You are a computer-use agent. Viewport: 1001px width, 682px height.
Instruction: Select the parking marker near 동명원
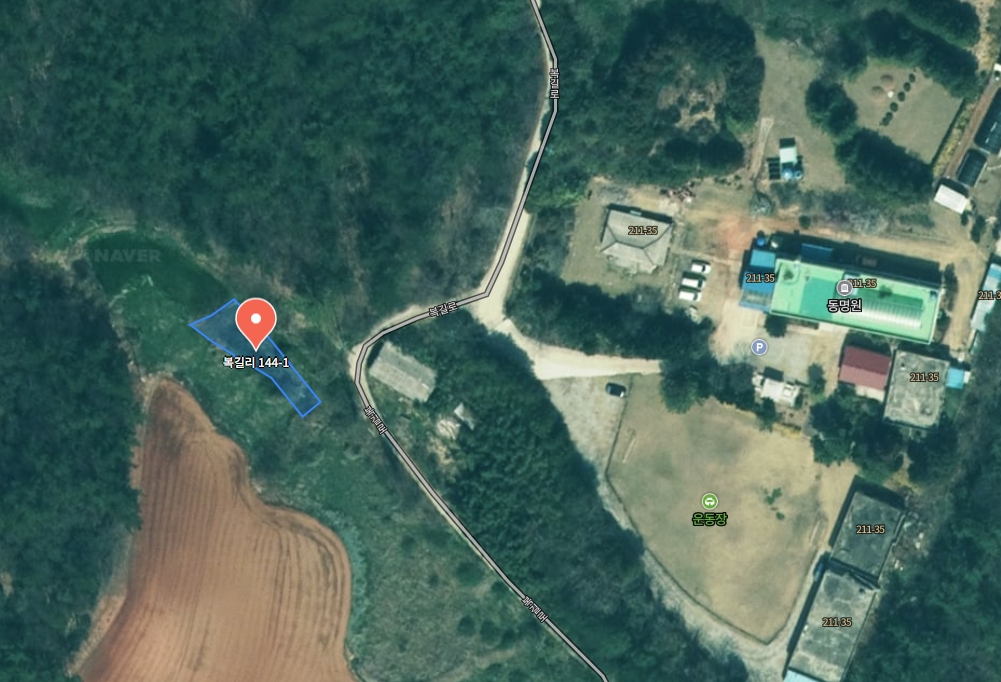759,347
